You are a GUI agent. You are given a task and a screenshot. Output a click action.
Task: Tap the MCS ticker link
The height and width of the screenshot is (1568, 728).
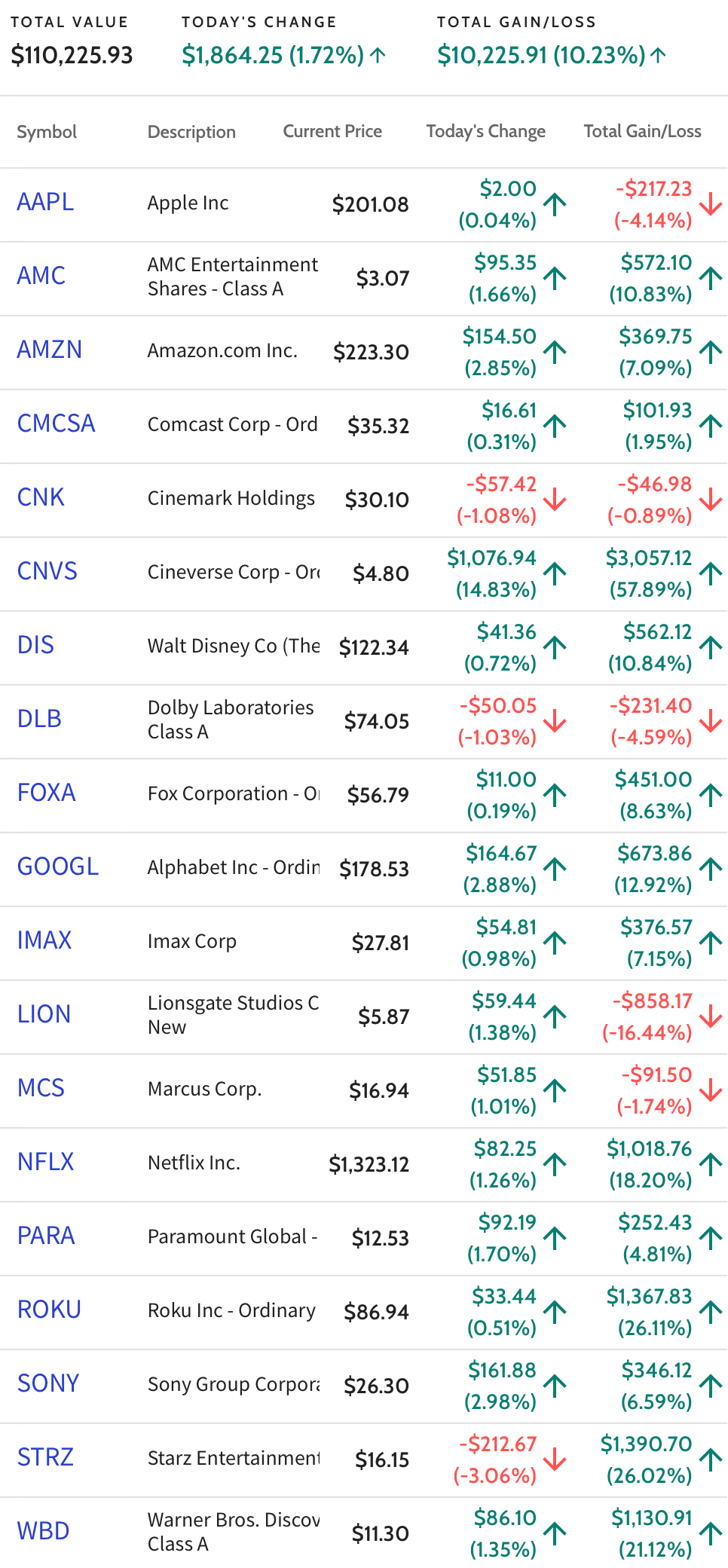(41, 1088)
